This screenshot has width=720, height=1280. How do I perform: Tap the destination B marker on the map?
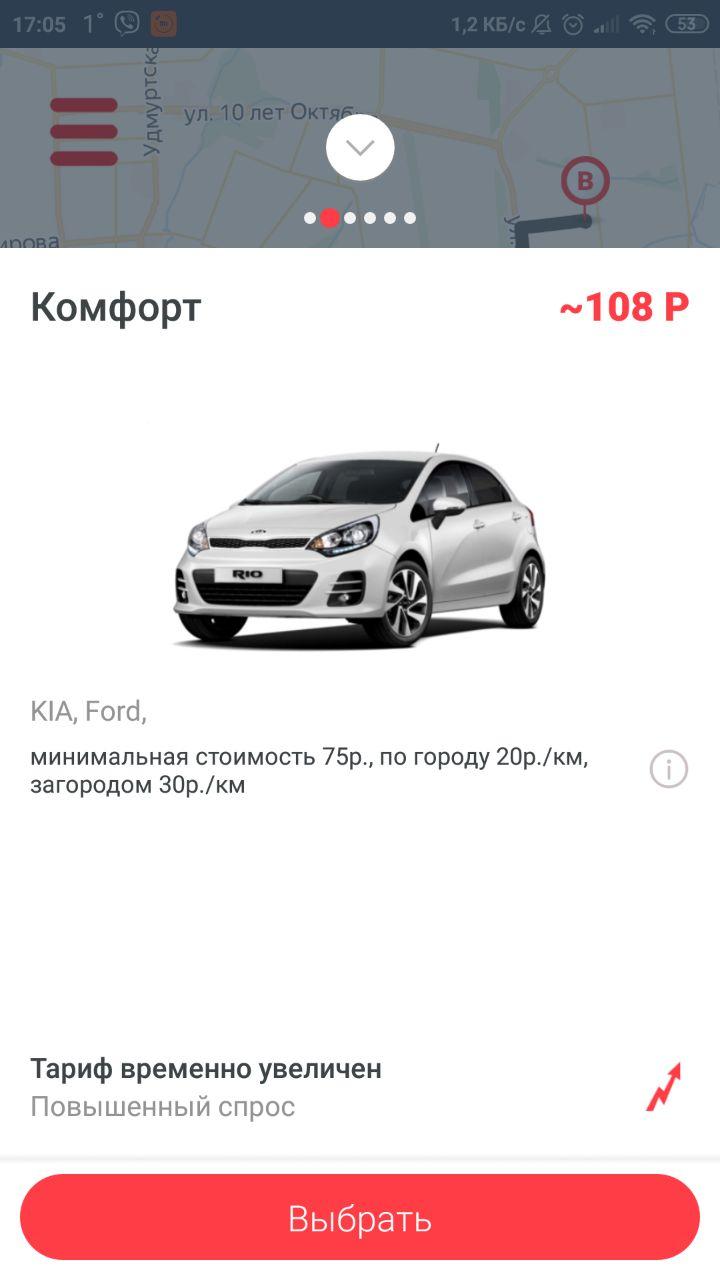pos(585,182)
